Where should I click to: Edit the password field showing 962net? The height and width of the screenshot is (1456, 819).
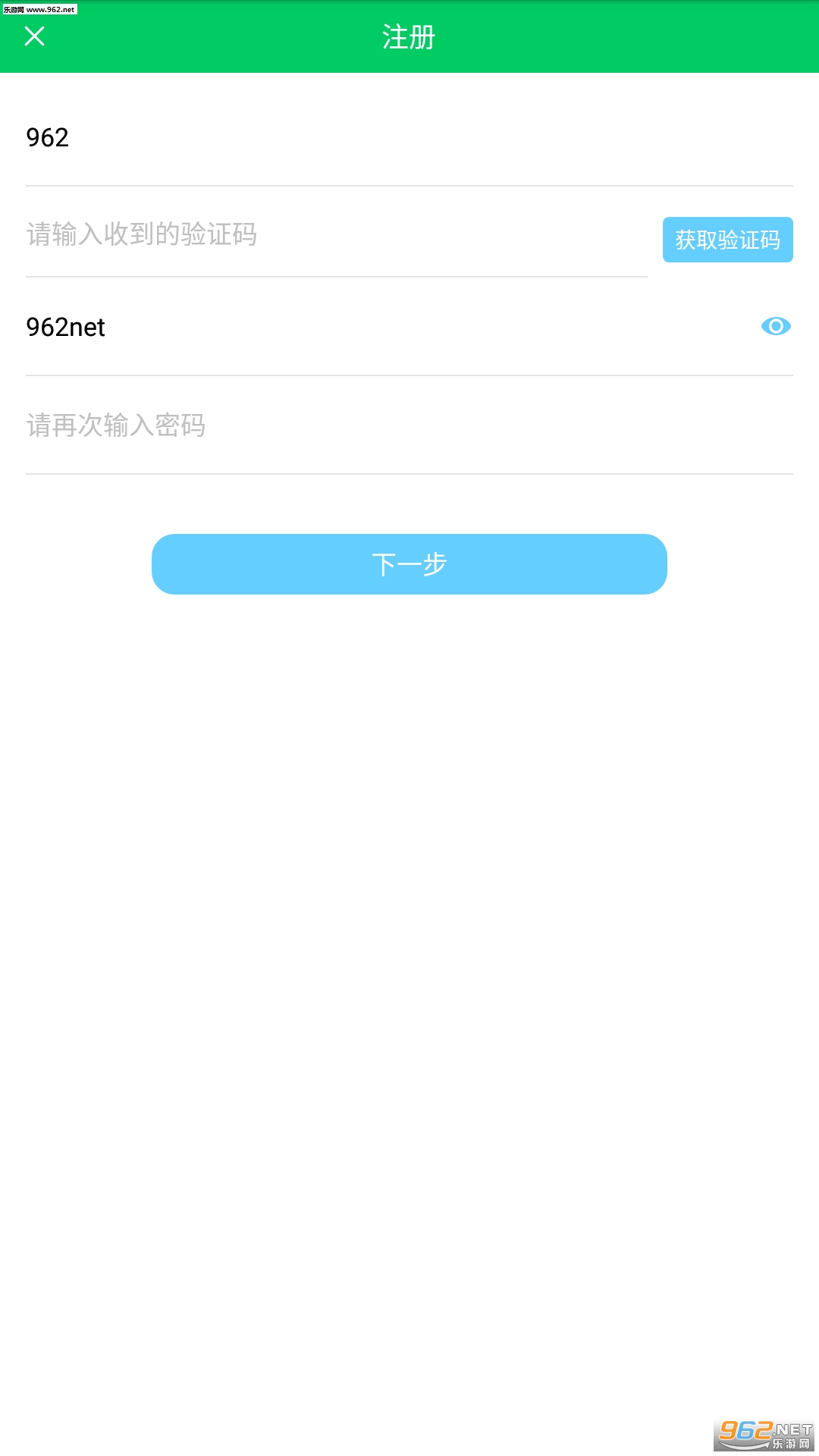387,327
